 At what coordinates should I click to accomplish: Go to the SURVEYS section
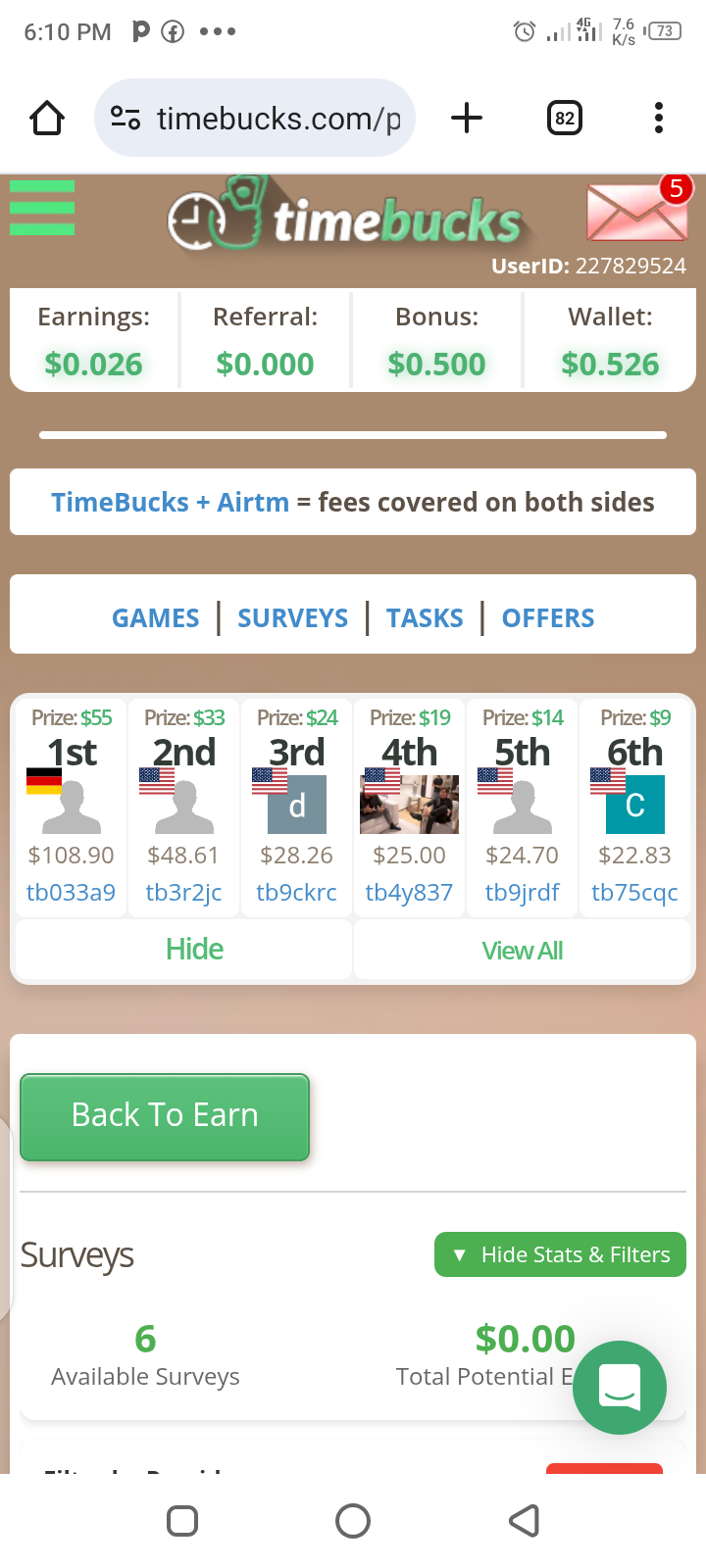(x=292, y=618)
